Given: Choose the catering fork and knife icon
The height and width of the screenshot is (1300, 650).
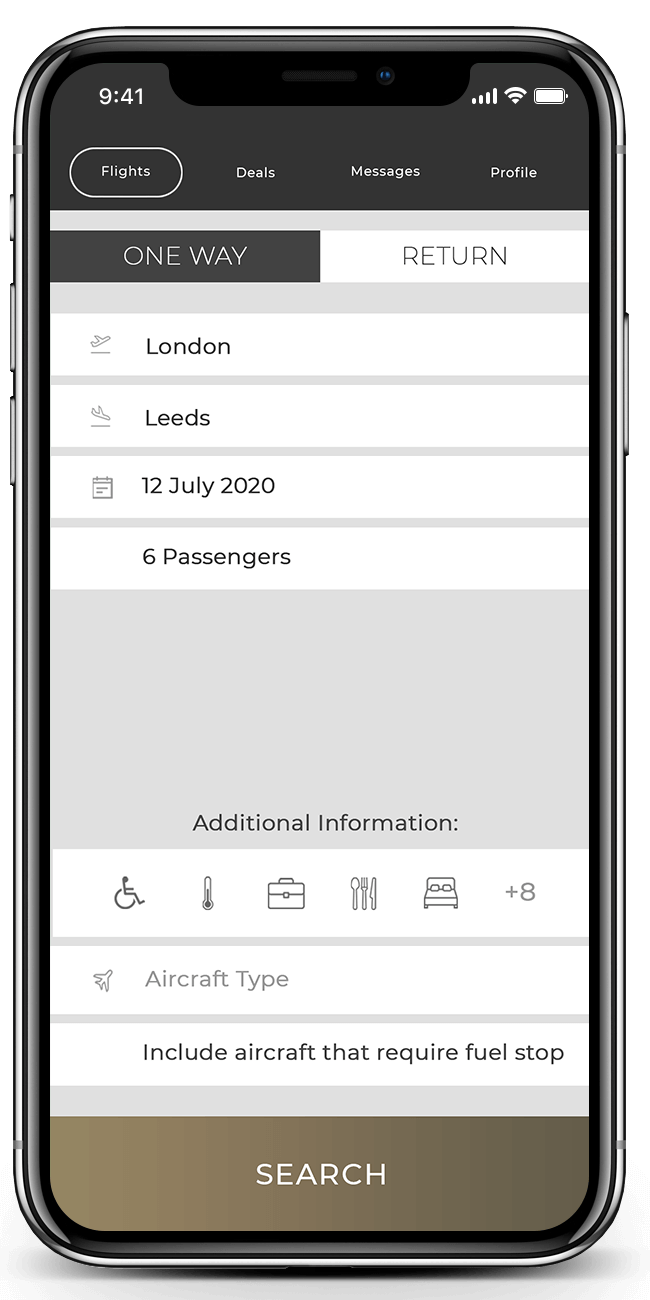Looking at the screenshot, I should tap(364, 893).
